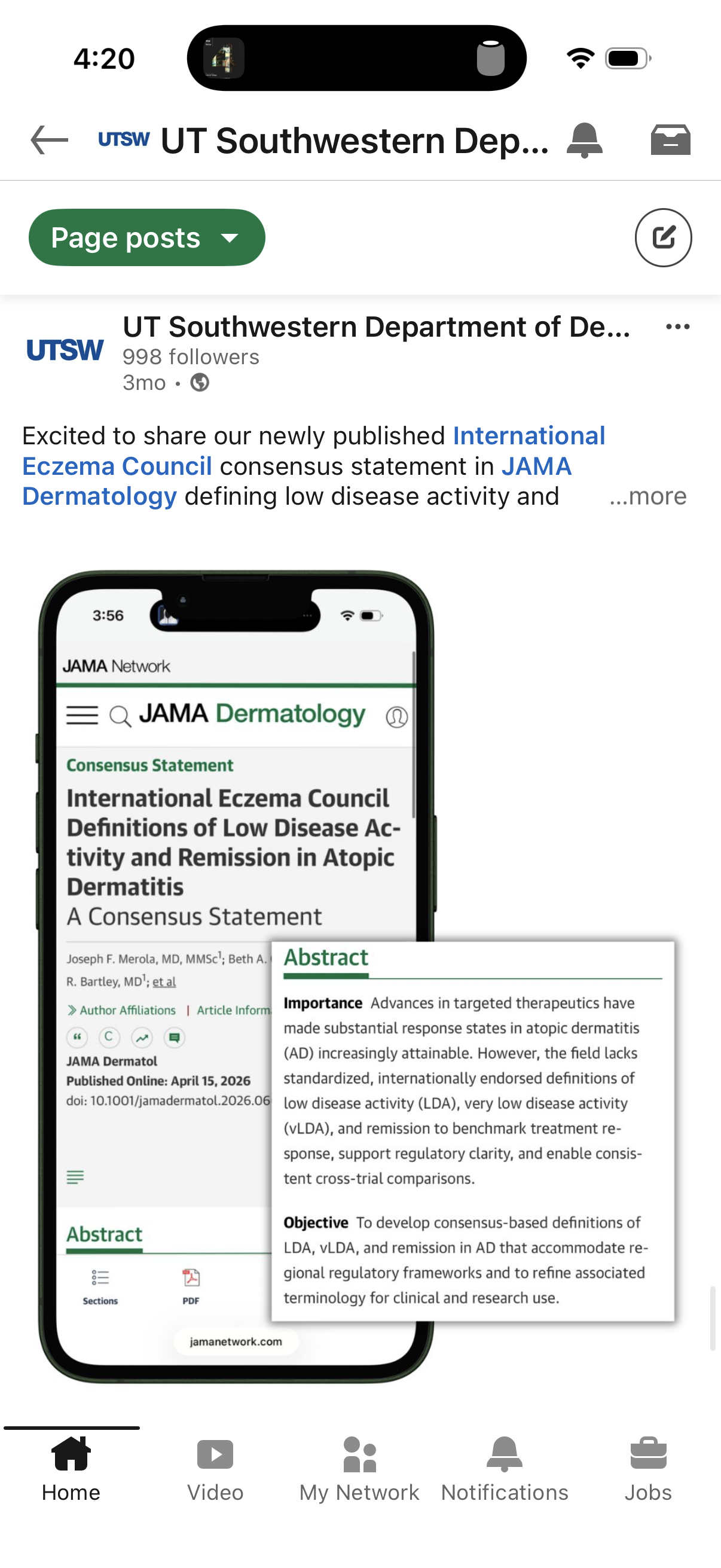Expand the Page posts dropdown
Screen dimensions: 721x1568
[x=146, y=237]
